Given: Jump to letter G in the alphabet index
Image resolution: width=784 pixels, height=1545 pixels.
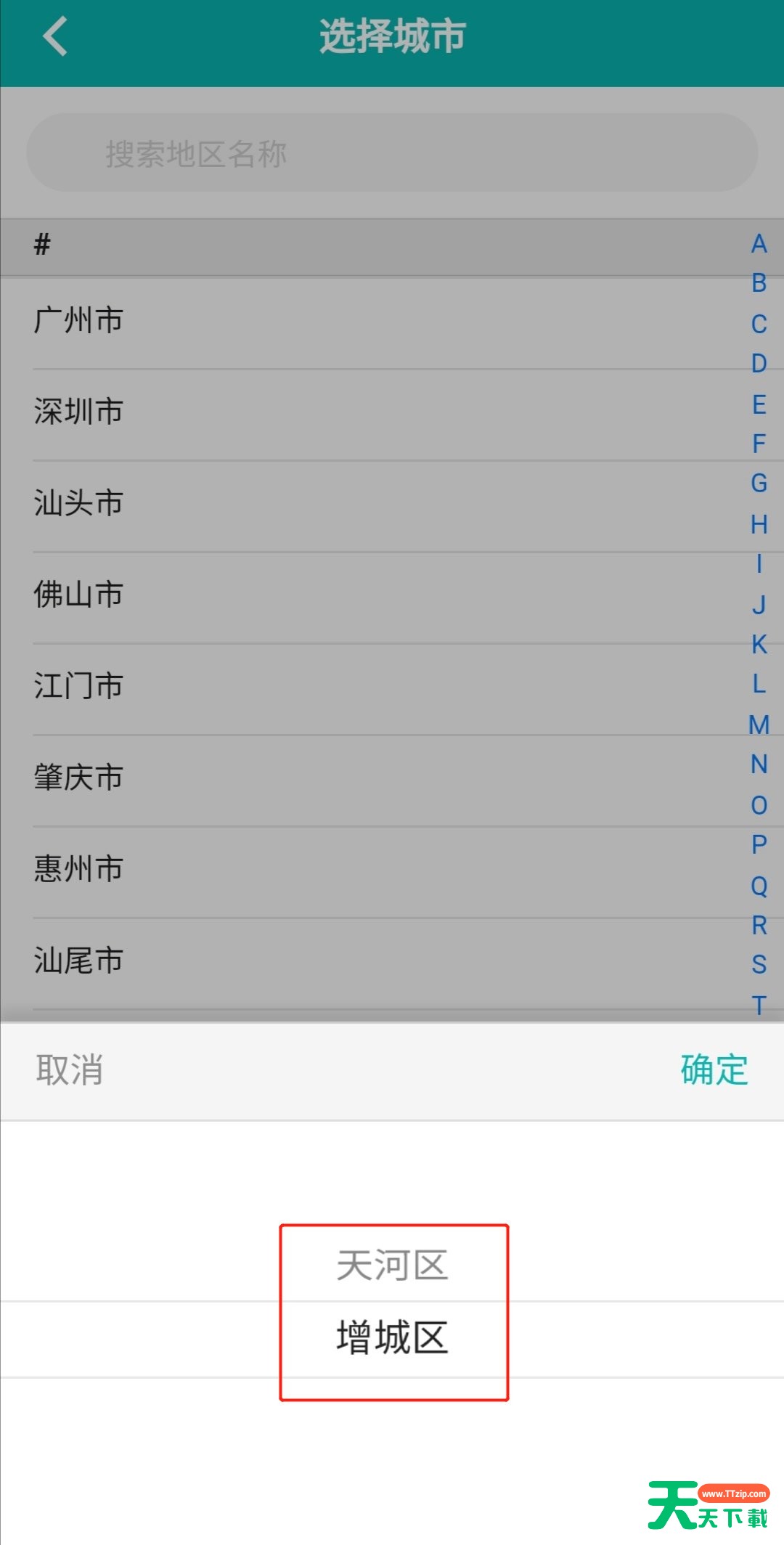Looking at the screenshot, I should (757, 484).
